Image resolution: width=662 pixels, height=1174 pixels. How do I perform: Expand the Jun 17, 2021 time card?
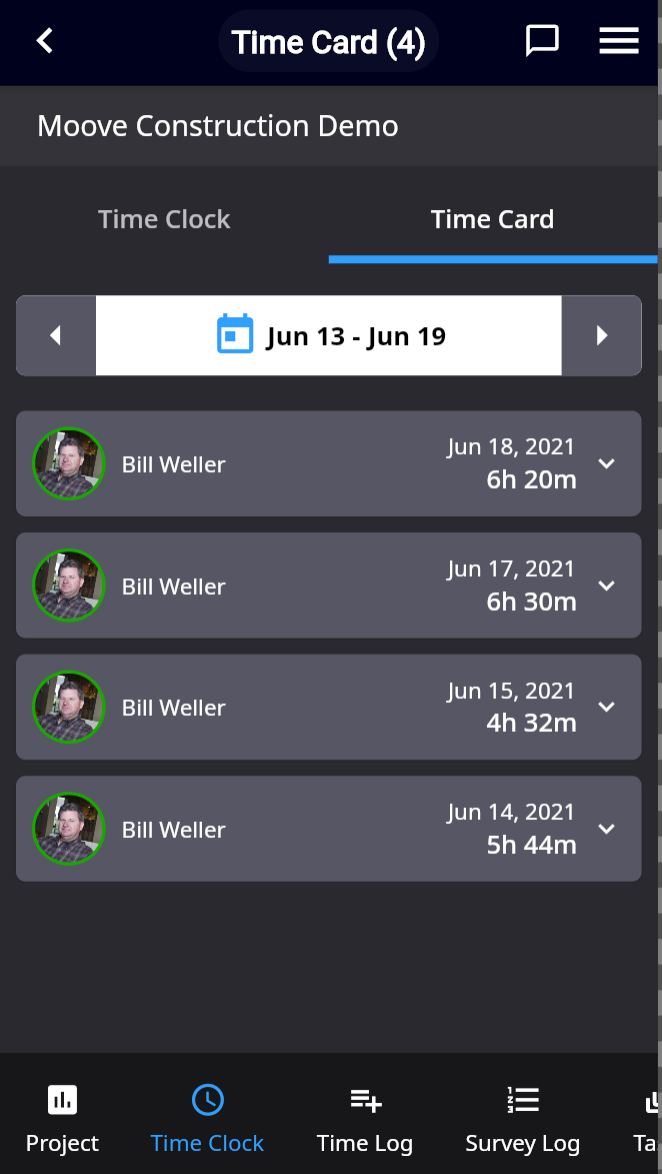click(x=606, y=586)
